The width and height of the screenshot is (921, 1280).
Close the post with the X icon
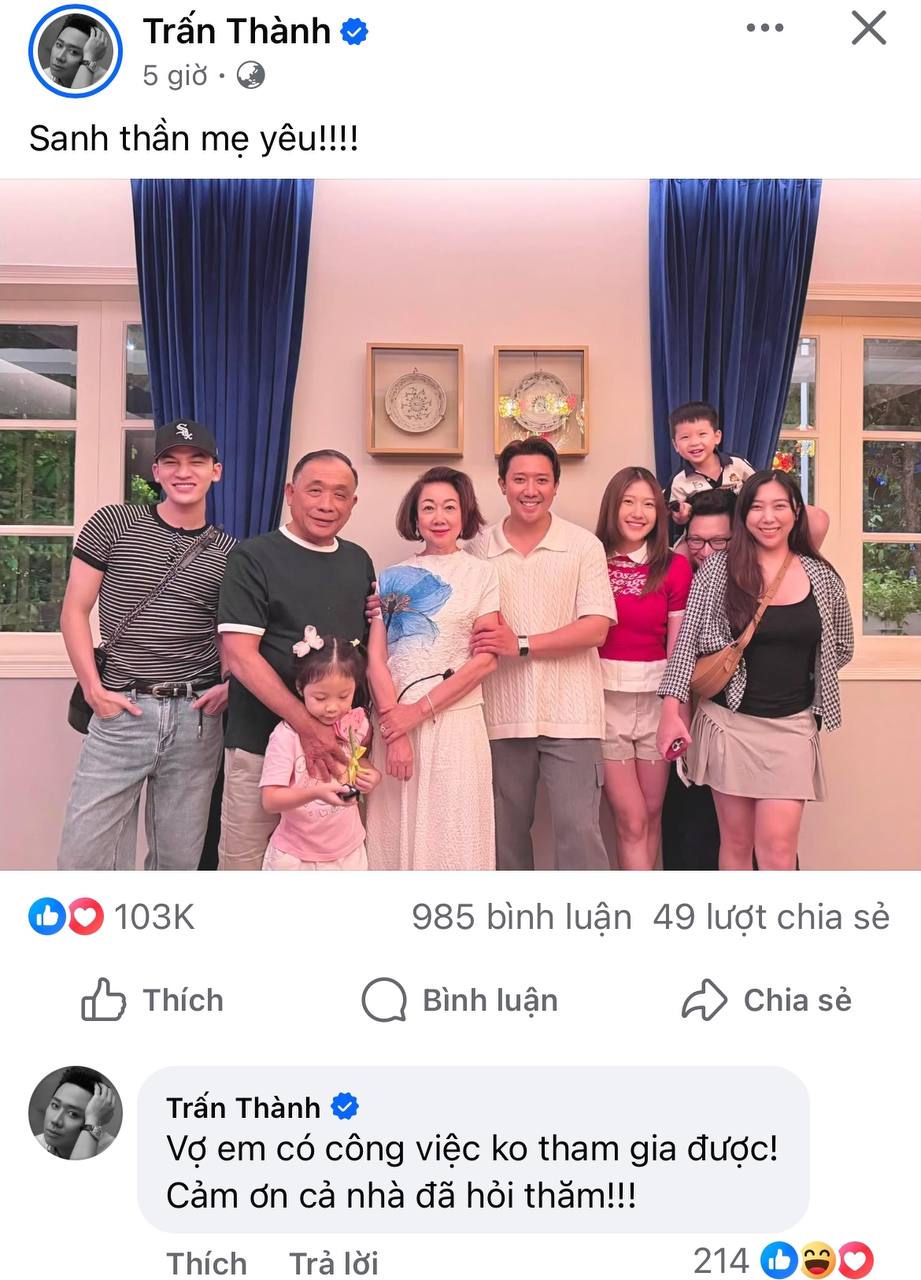click(868, 29)
